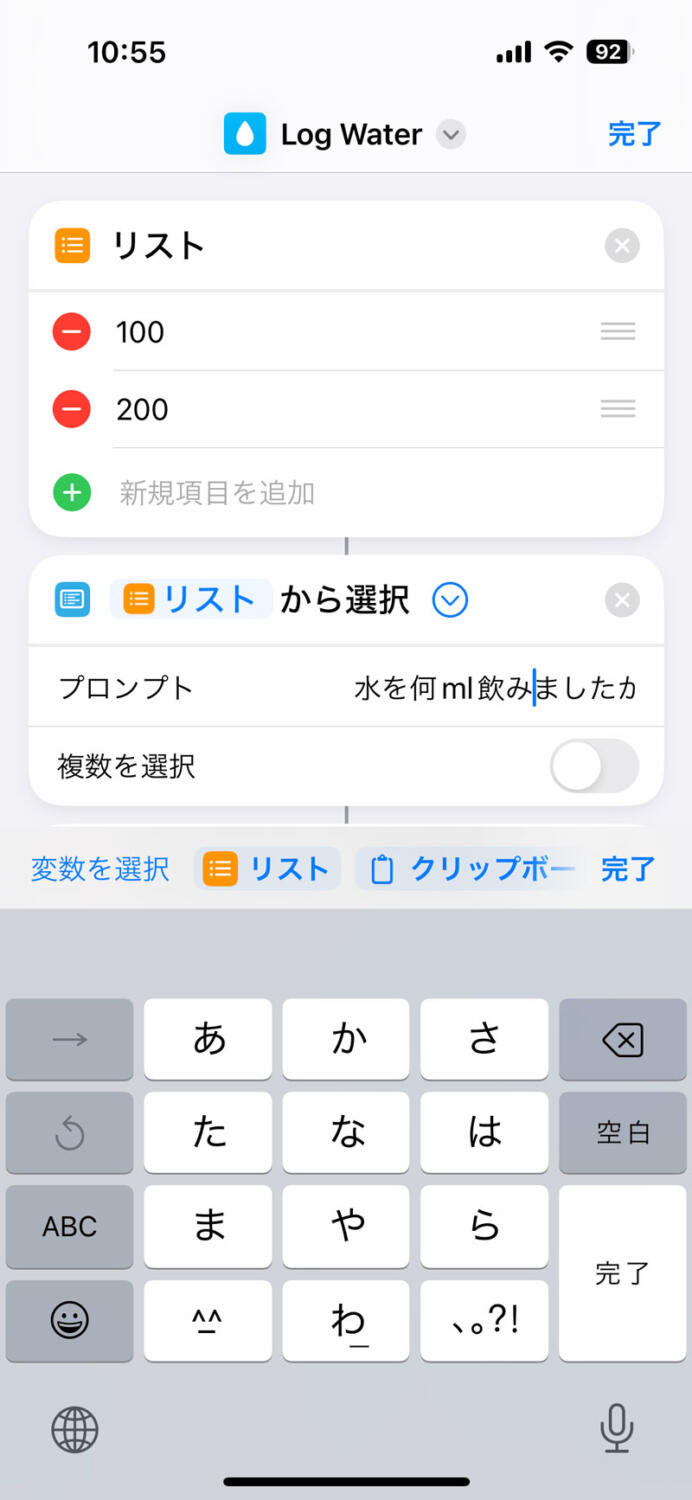Screen dimensions: 692x1500
Task: Delete the 100 list item
Action: coord(72,332)
